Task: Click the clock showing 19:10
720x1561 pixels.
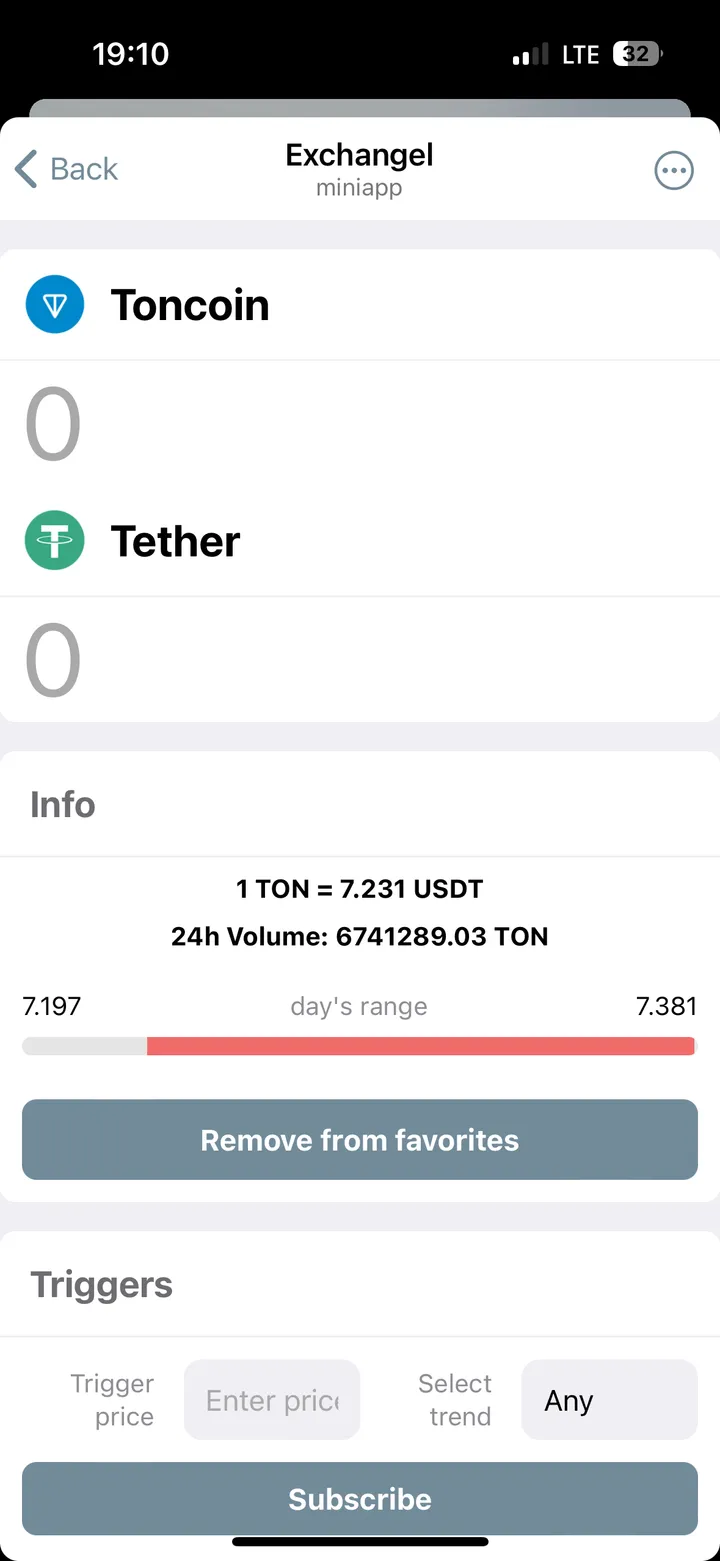Action: 131,54
